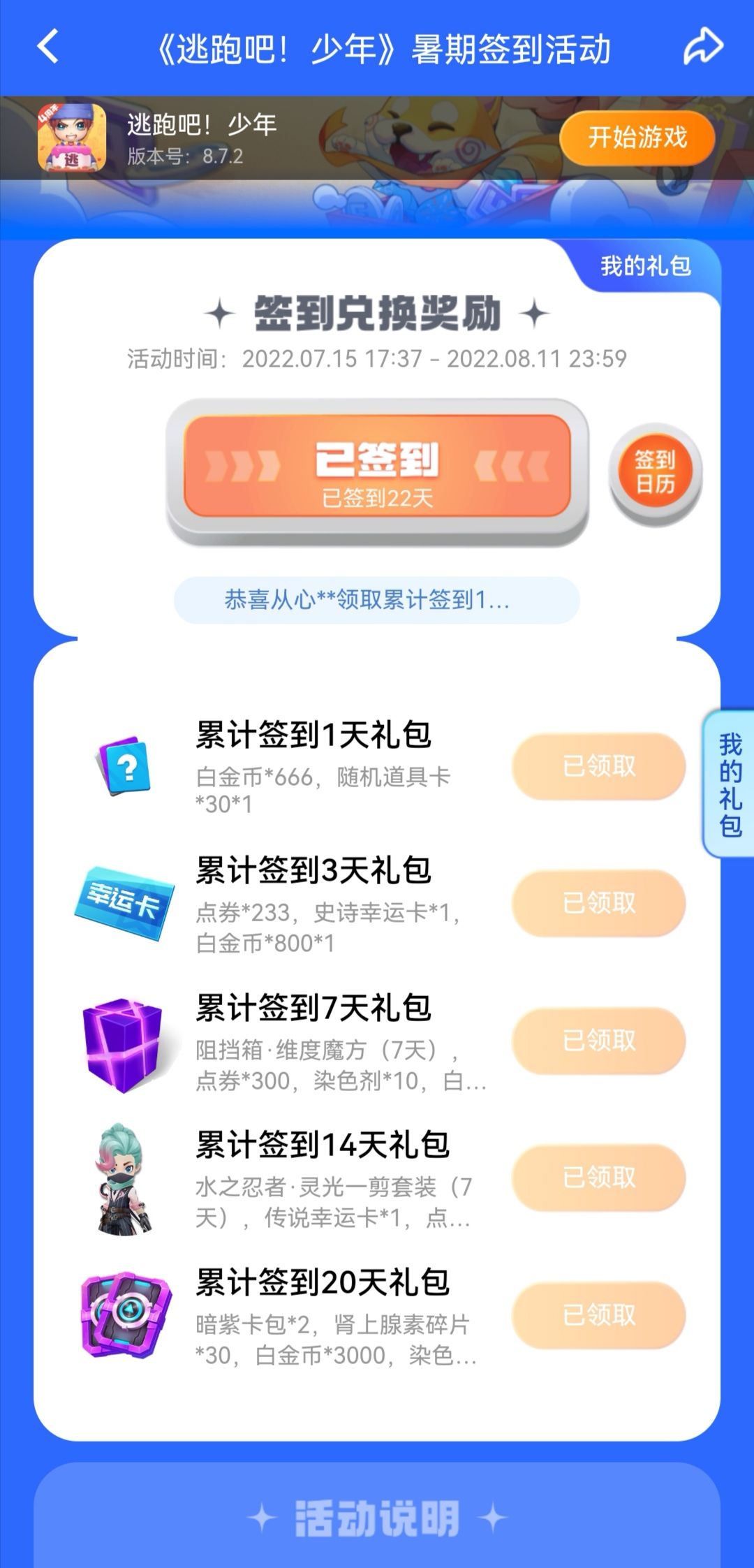Tap 已领取 for the 14天礼包
754x1568 pixels.
(599, 1178)
